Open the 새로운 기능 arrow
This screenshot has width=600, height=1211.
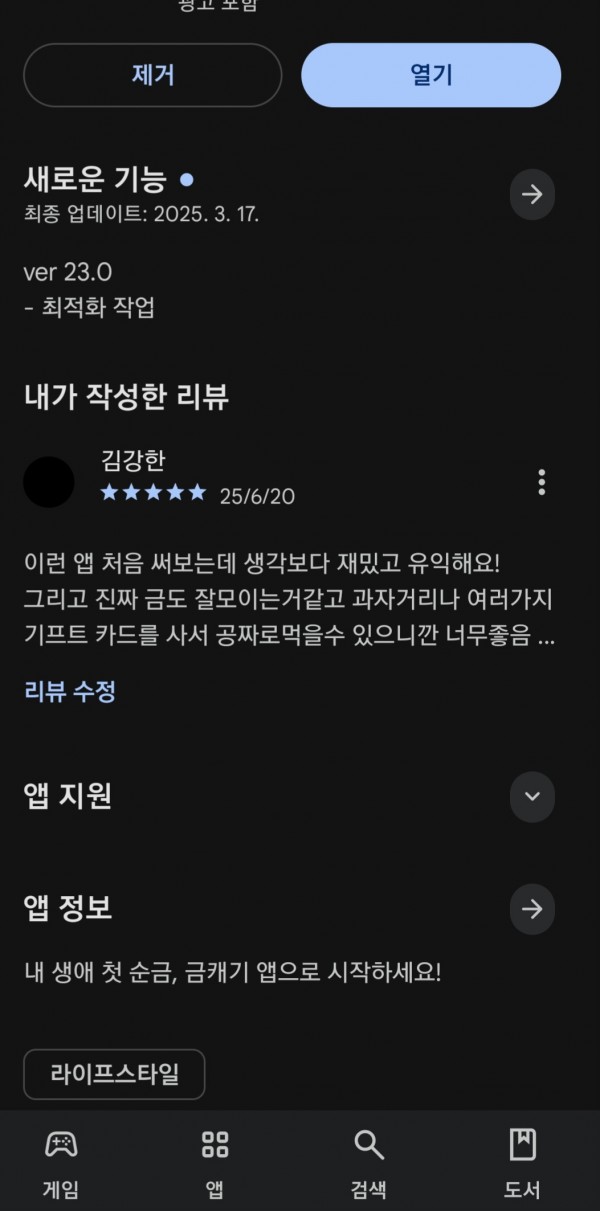click(x=532, y=194)
